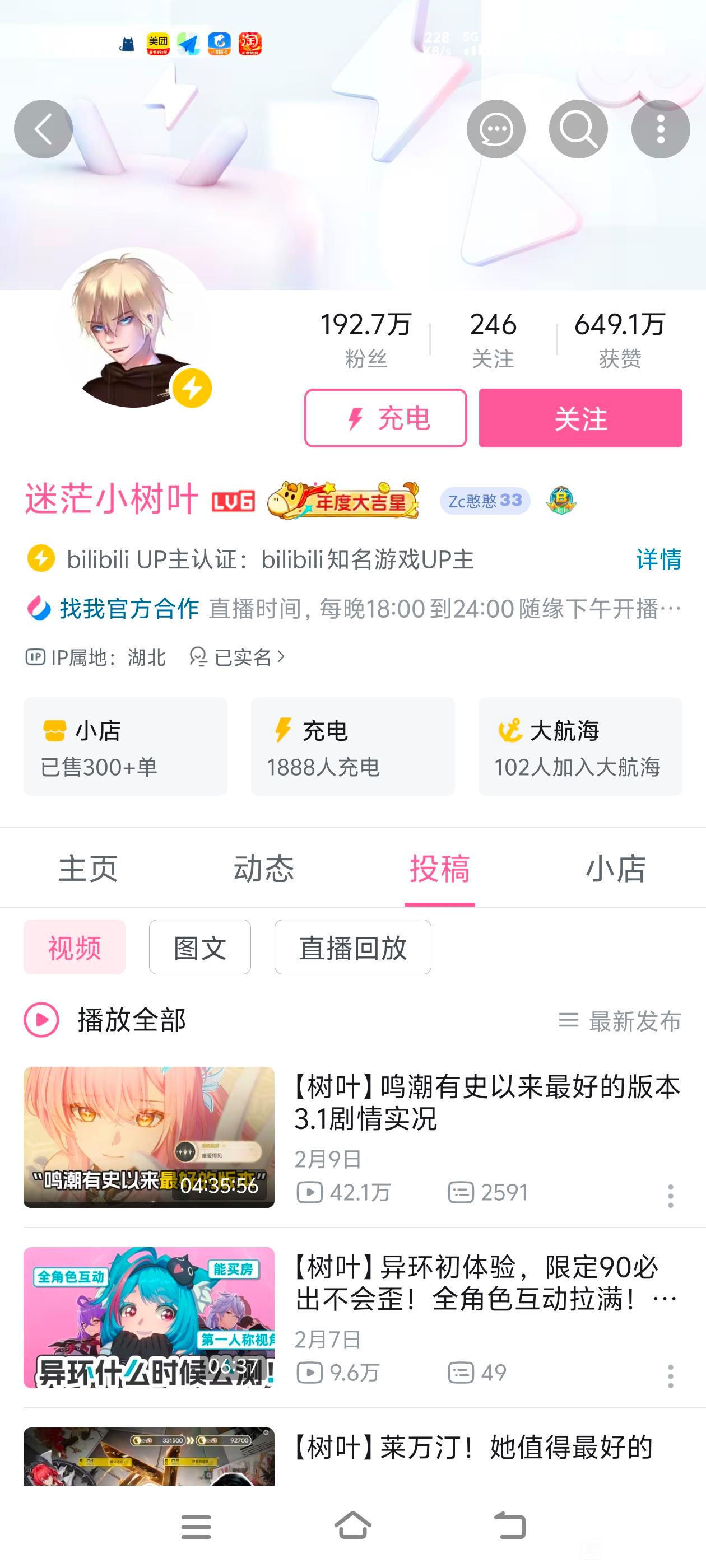Open search on this profile
706x1568 pixels.
point(578,129)
